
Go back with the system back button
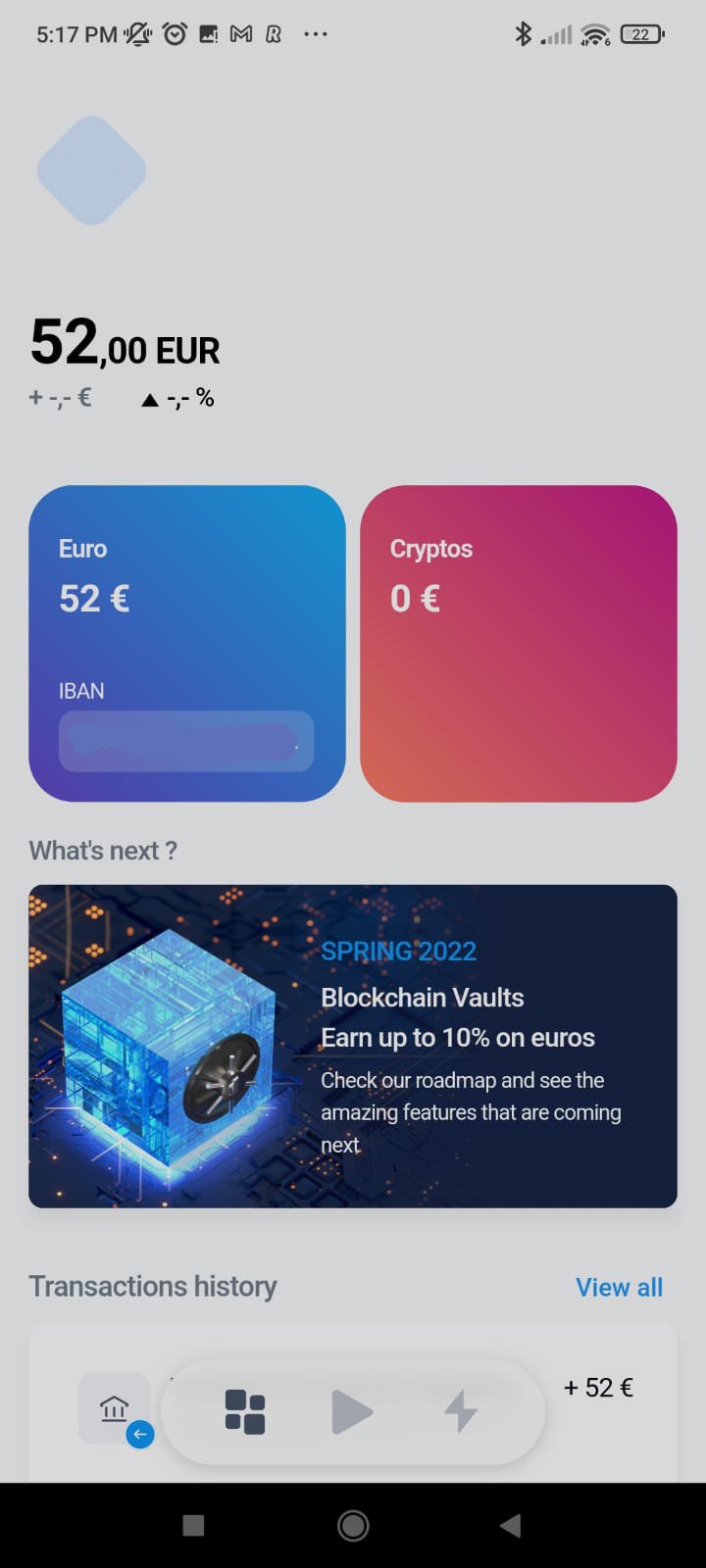[x=510, y=1525]
